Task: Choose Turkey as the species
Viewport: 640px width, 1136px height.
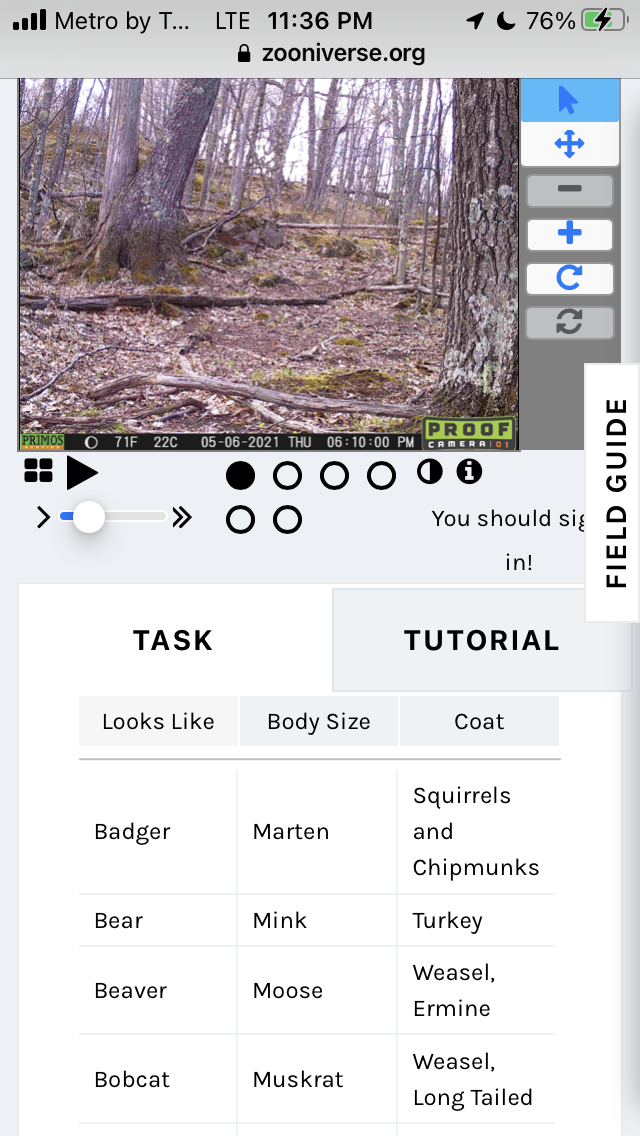Action: click(448, 920)
